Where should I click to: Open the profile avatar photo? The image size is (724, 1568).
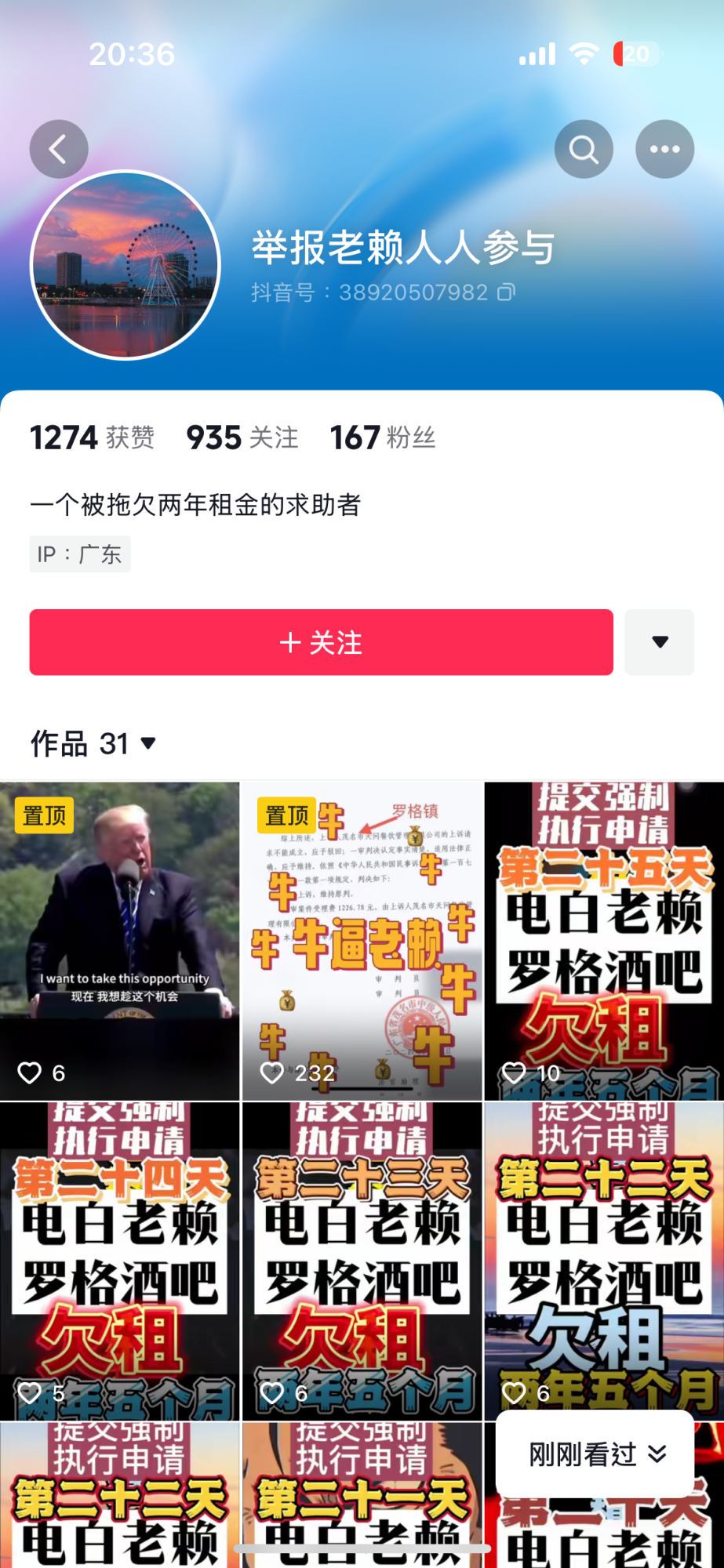pos(126,265)
